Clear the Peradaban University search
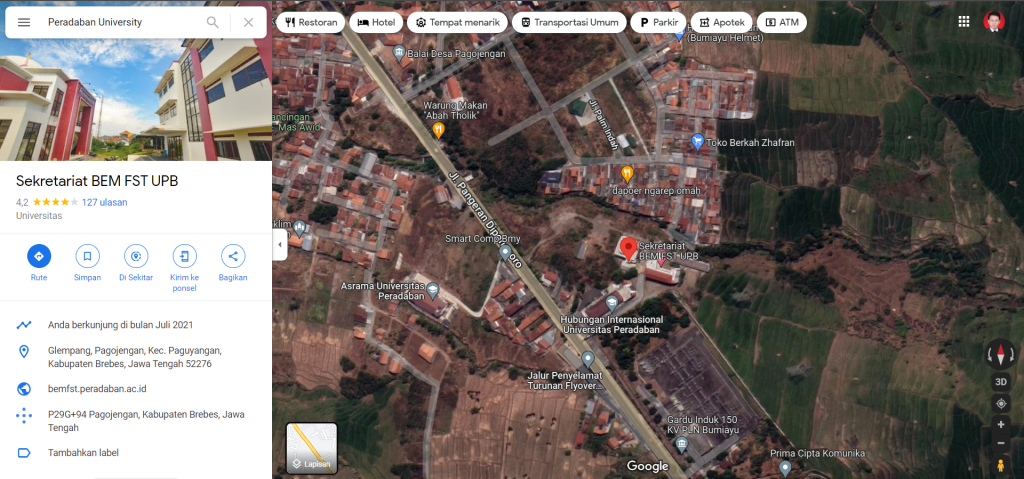The height and width of the screenshot is (479, 1024). click(x=248, y=22)
